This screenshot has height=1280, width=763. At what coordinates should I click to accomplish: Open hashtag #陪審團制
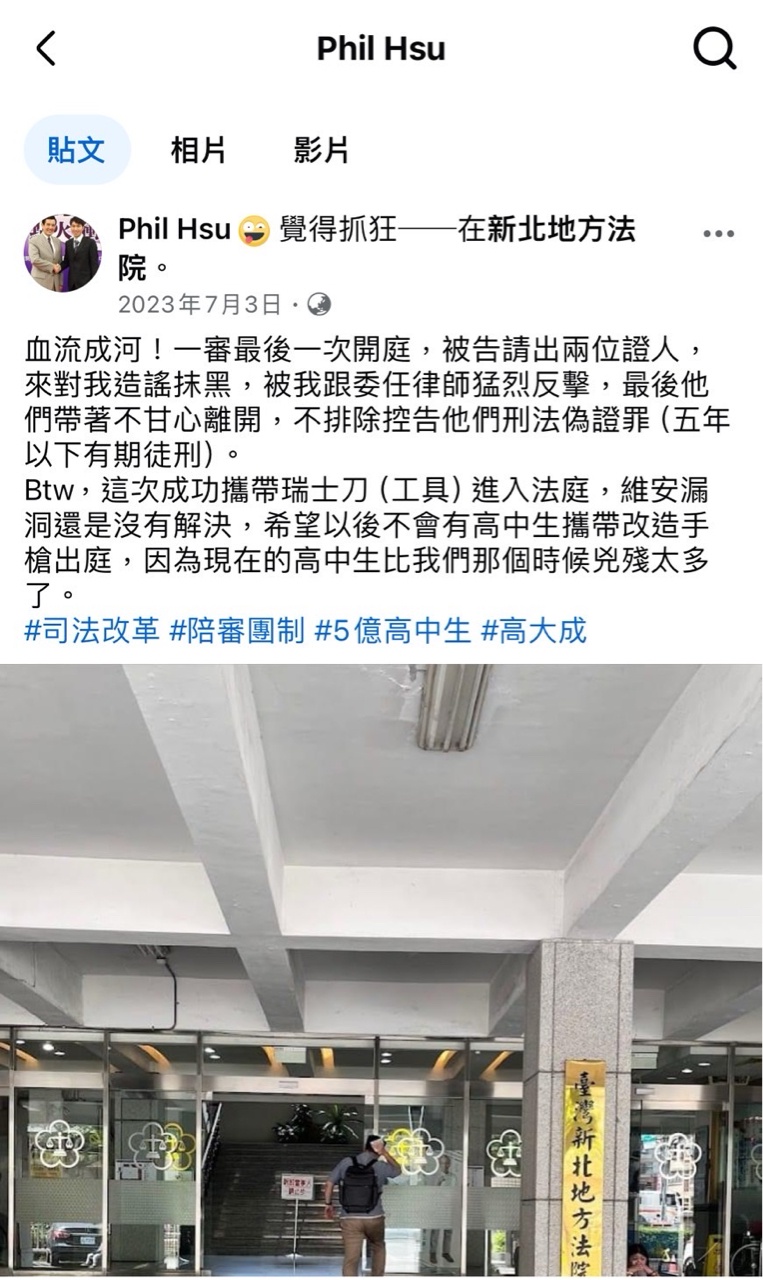[x=237, y=631]
